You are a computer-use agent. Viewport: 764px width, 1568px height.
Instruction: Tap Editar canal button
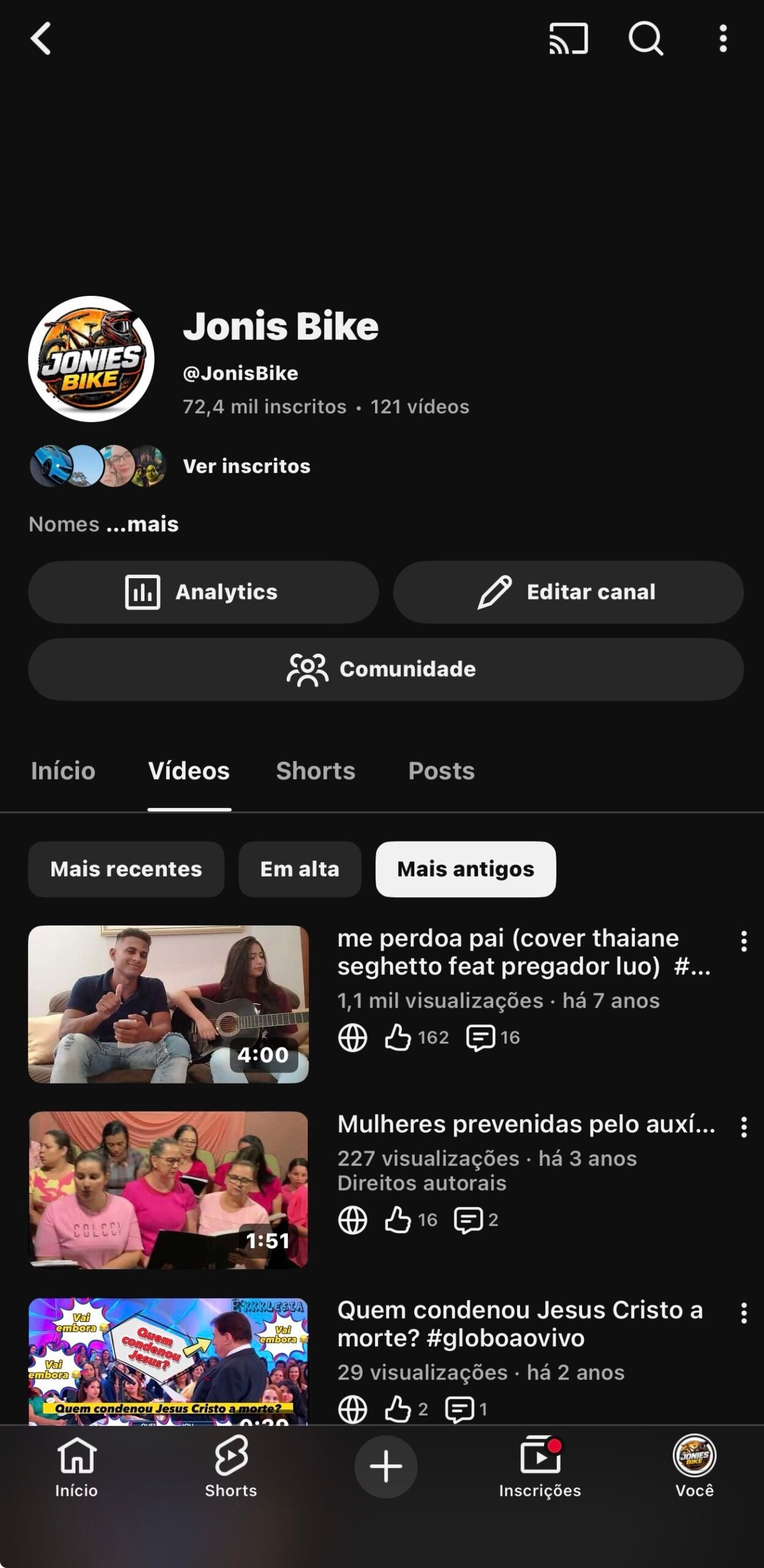click(568, 592)
